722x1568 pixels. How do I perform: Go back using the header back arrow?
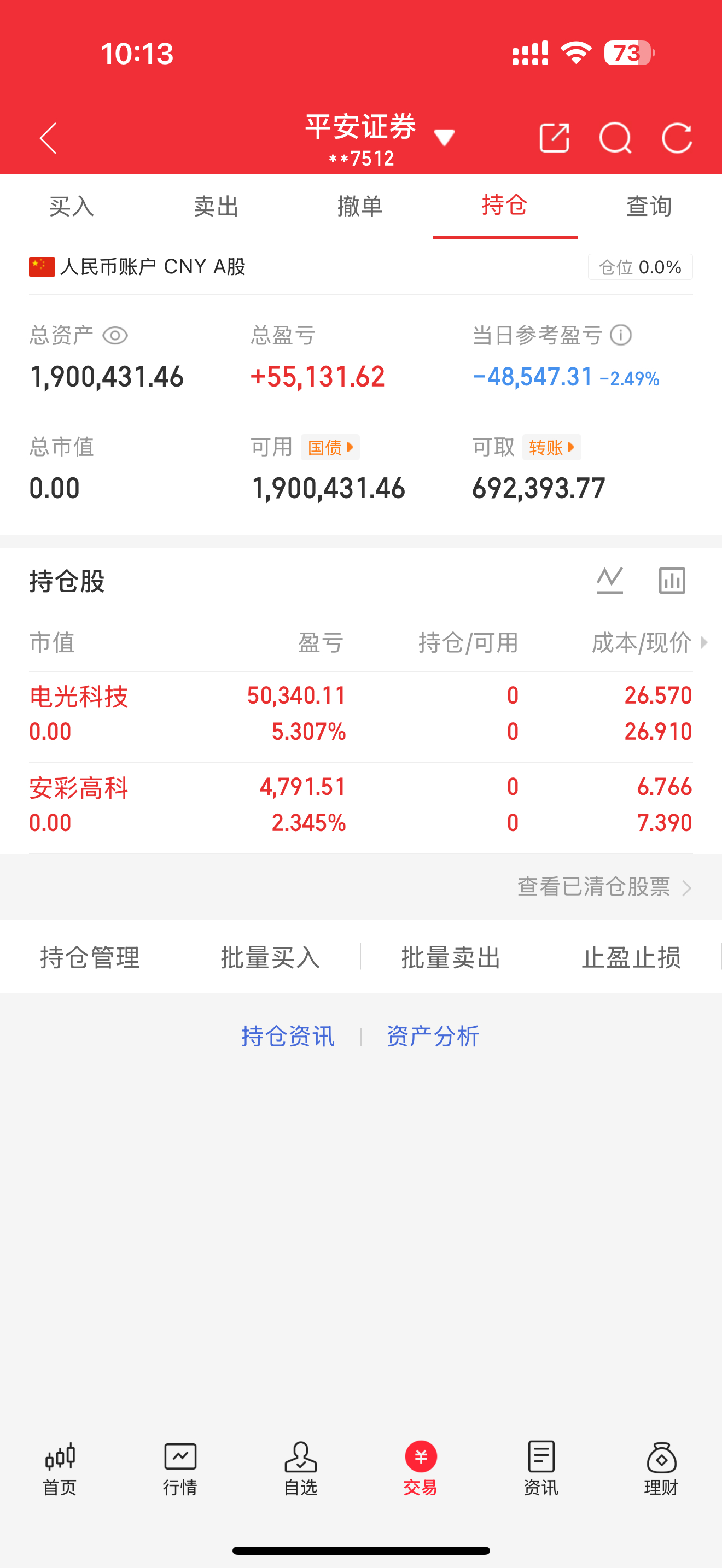48,138
